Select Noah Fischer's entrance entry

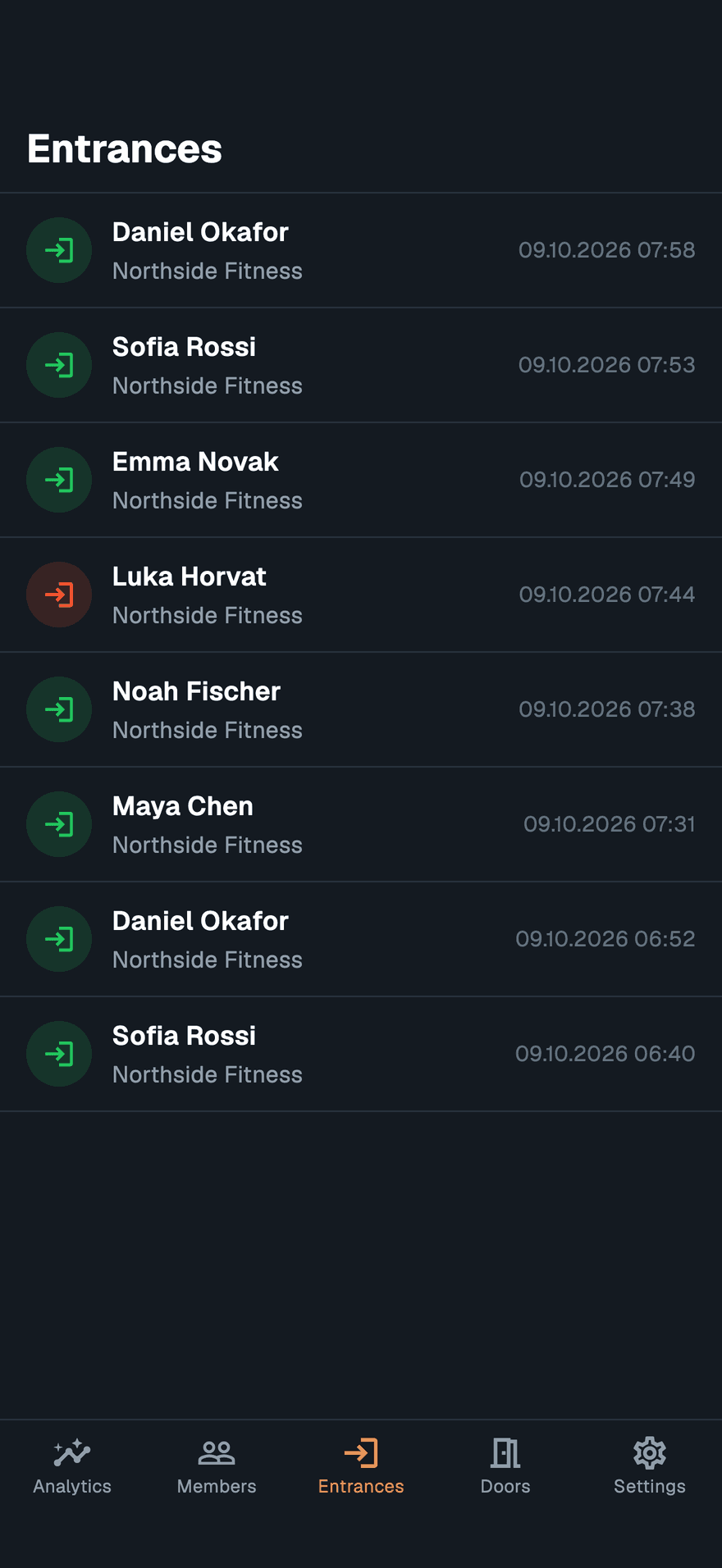361,709
